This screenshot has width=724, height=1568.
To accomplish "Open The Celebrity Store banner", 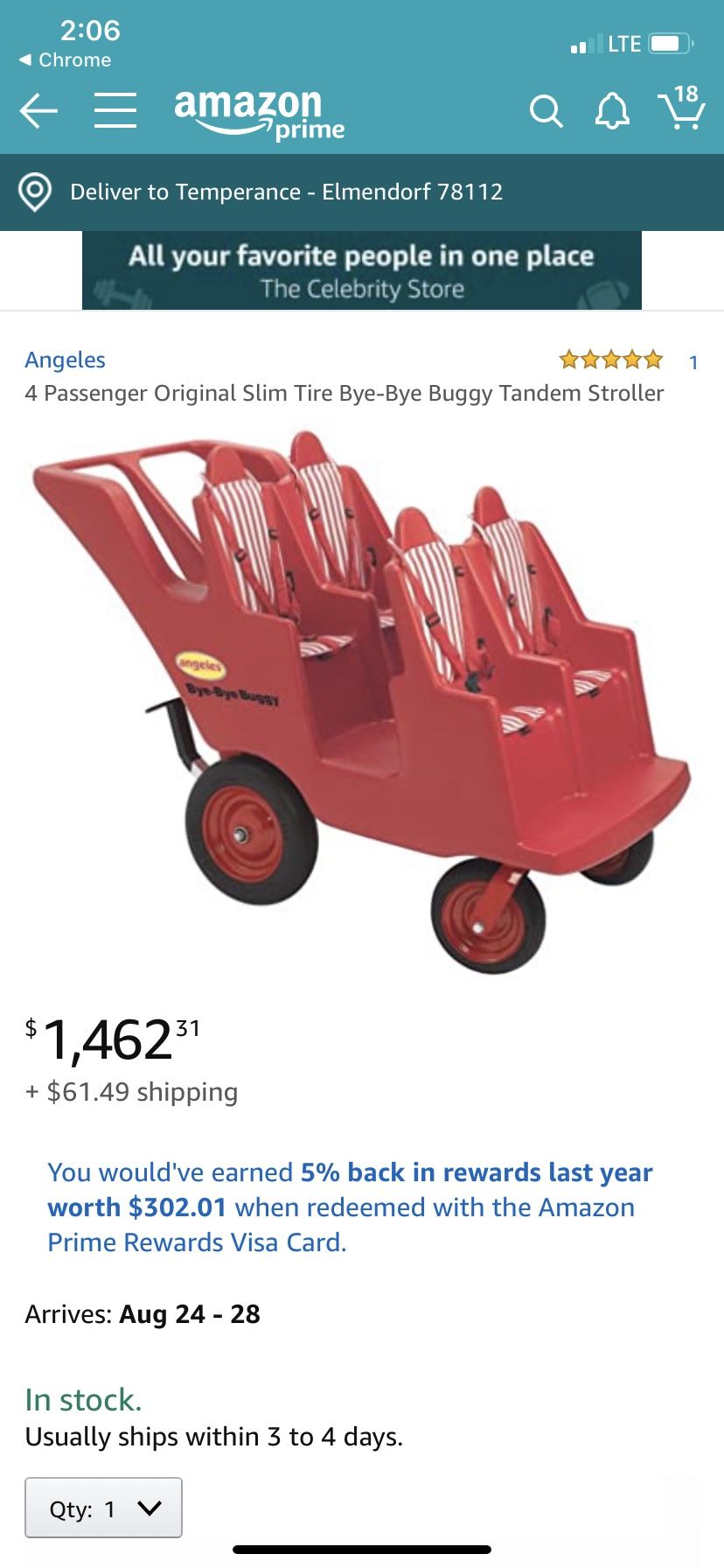I will pos(362,270).
